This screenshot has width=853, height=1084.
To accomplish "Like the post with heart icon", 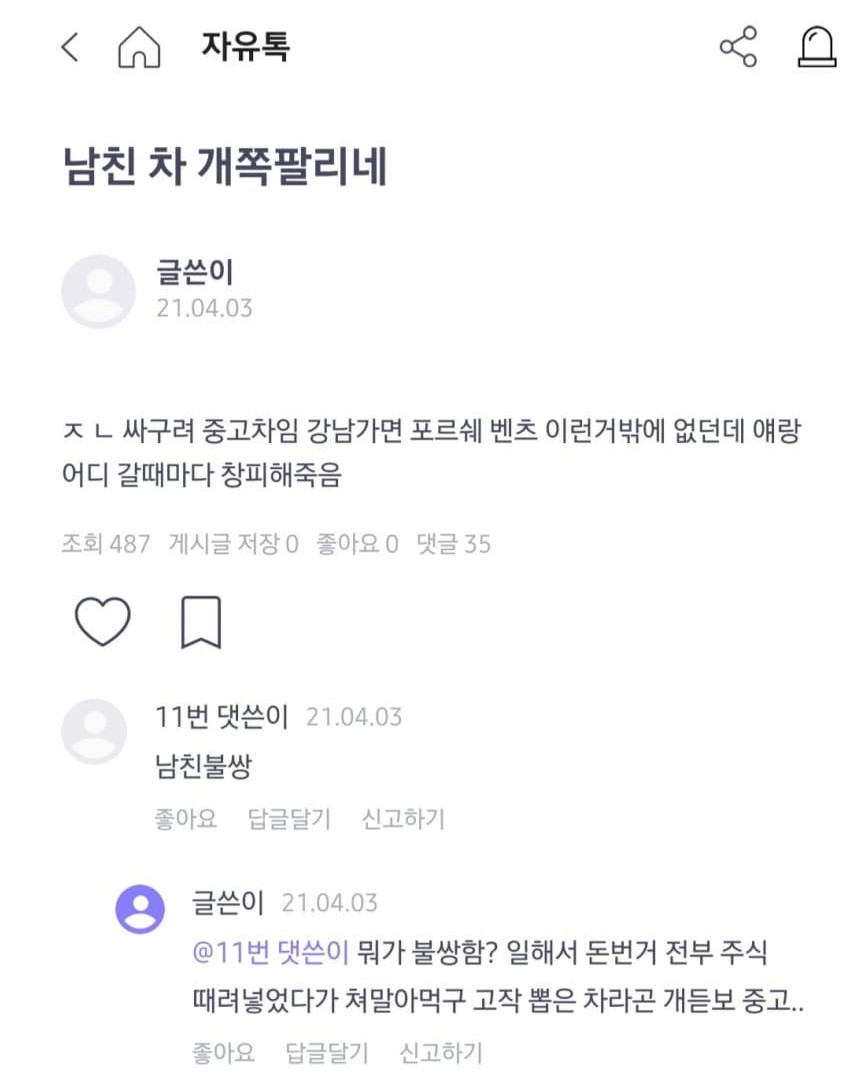I will pos(102,622).
